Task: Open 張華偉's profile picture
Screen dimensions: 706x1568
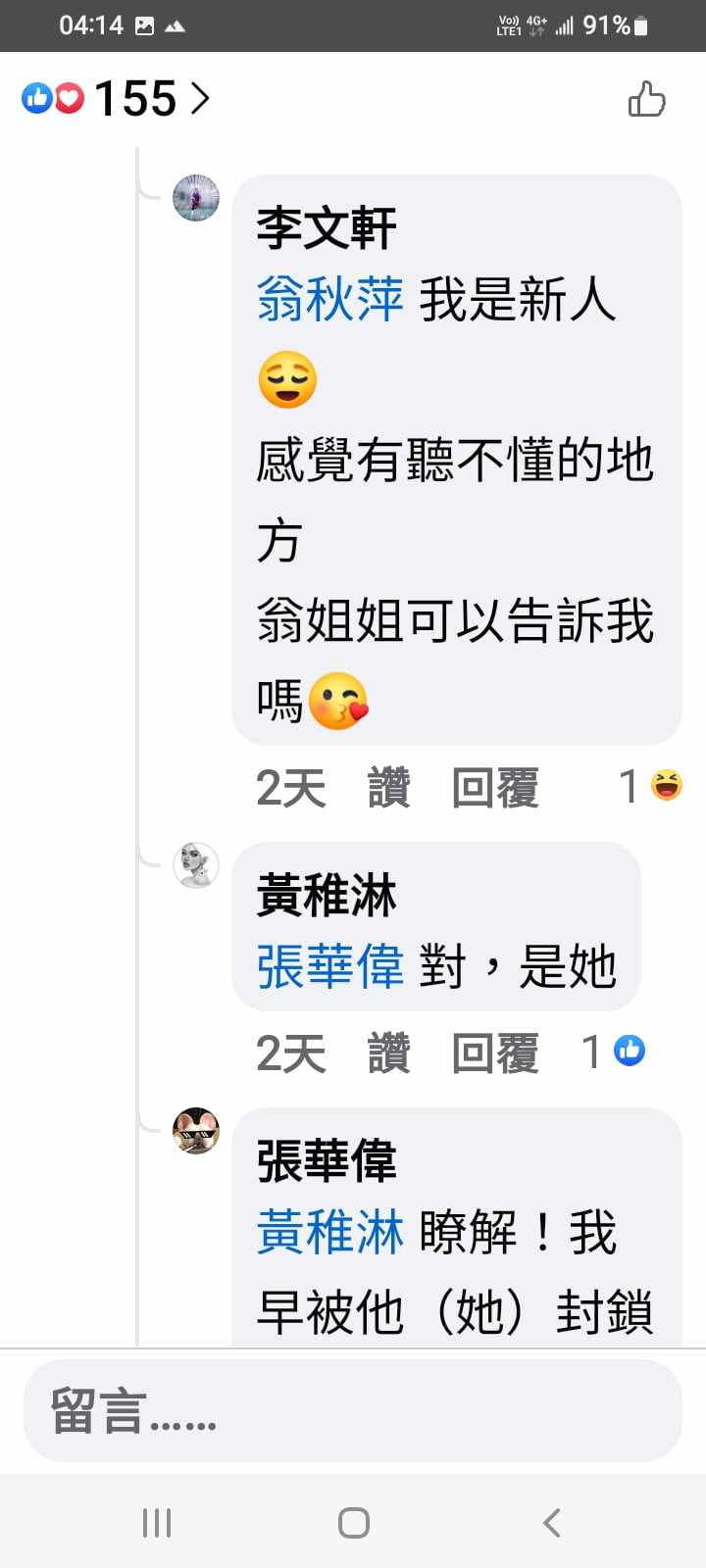Action: point(196,1131)
